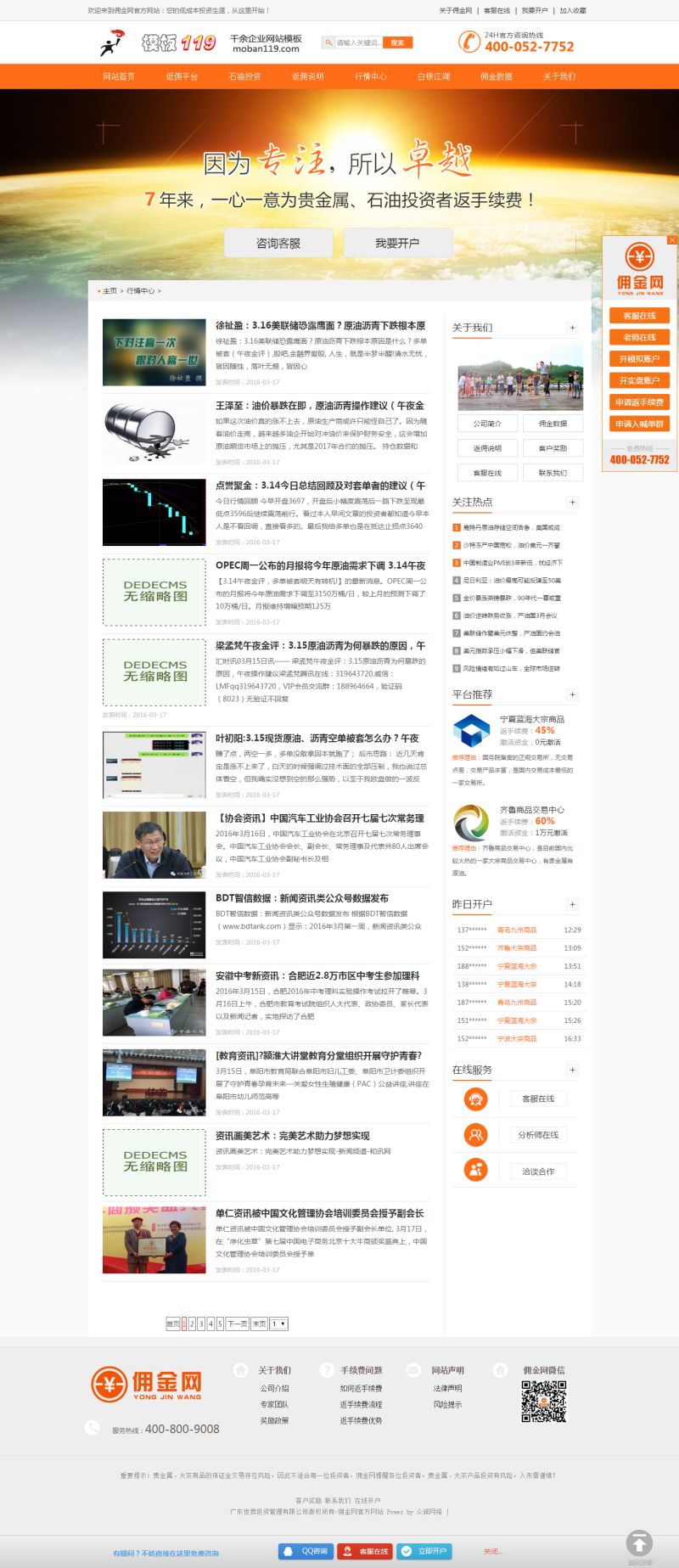Go to the 行情中心 tab
The image size is (679, 1568).
(370, 76)
